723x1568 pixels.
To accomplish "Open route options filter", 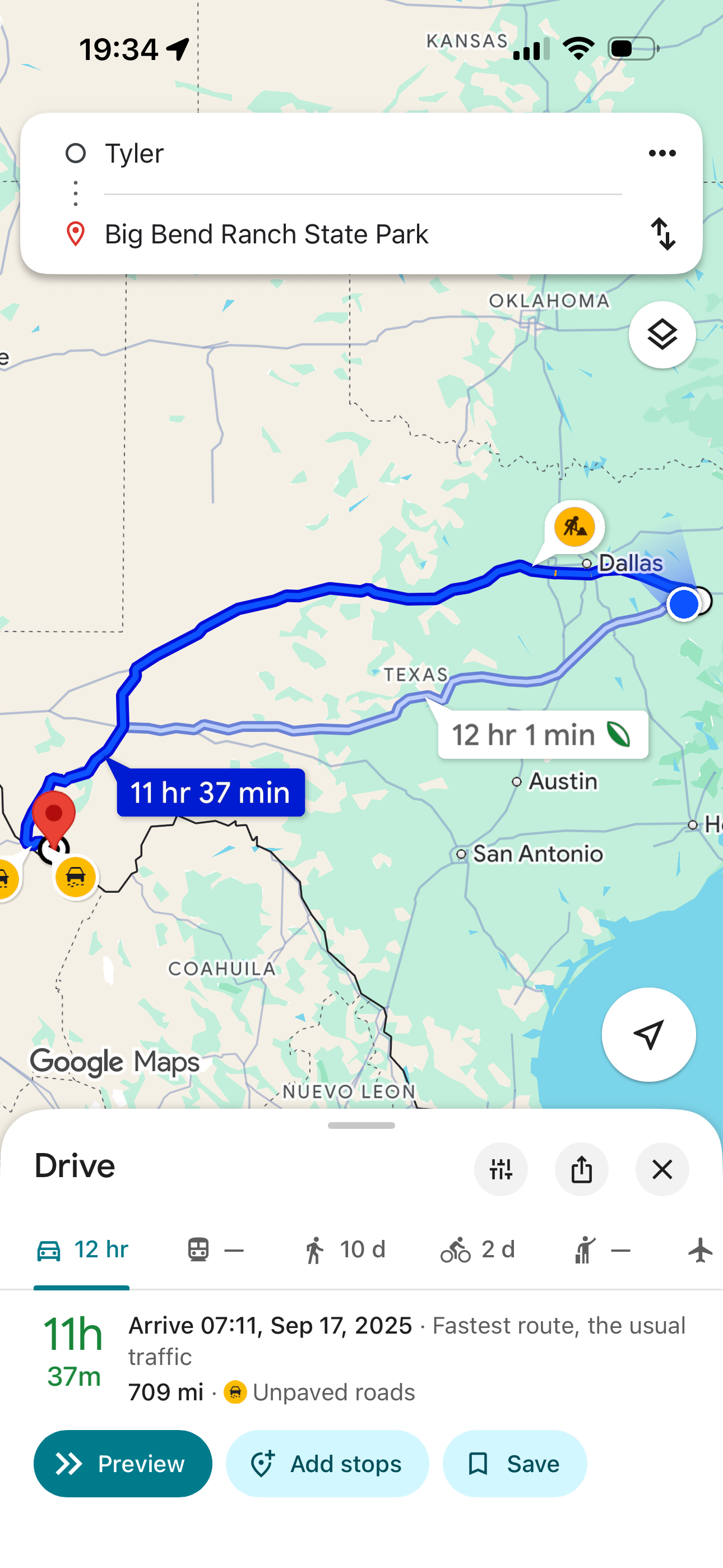I will [500, 1169].
